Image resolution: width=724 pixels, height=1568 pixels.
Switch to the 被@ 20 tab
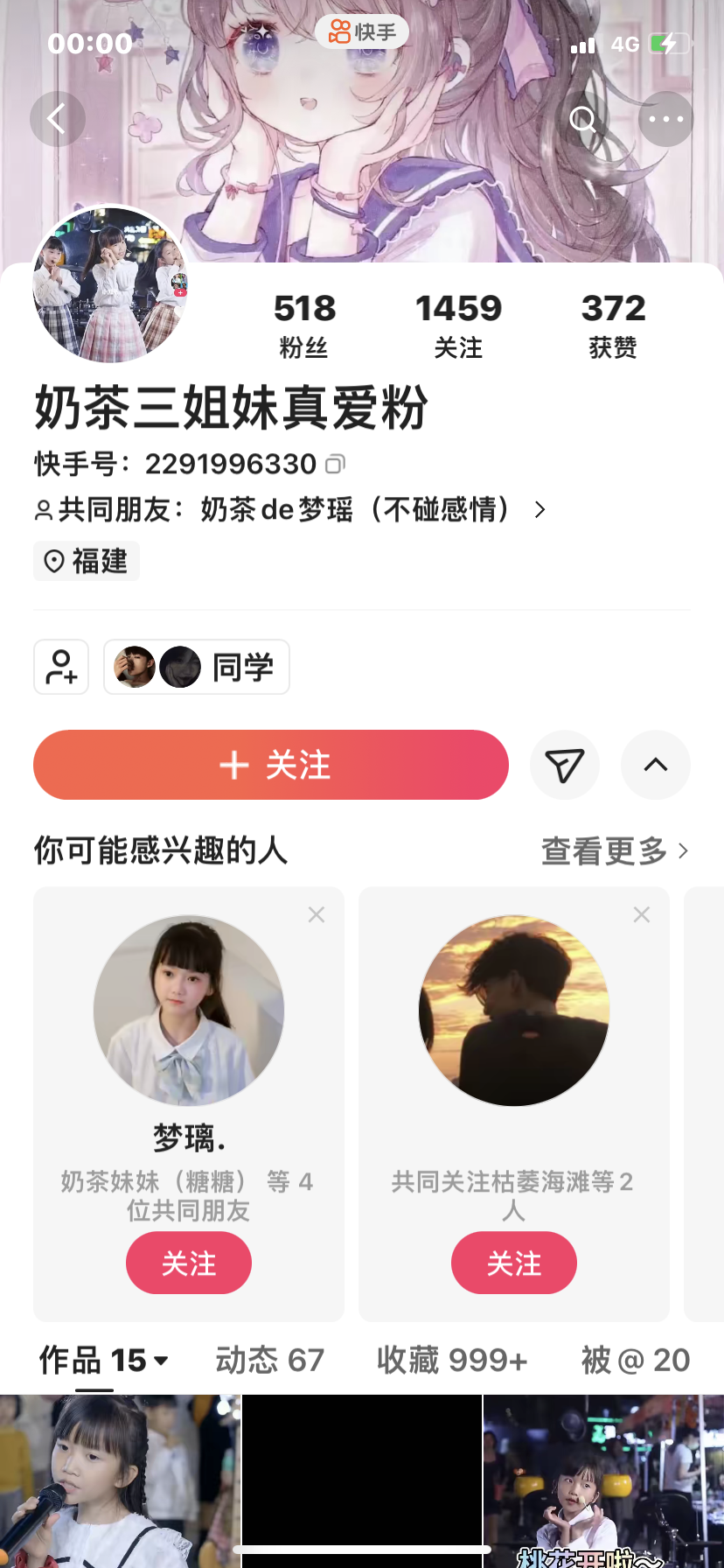click(x=636, y=1360)
